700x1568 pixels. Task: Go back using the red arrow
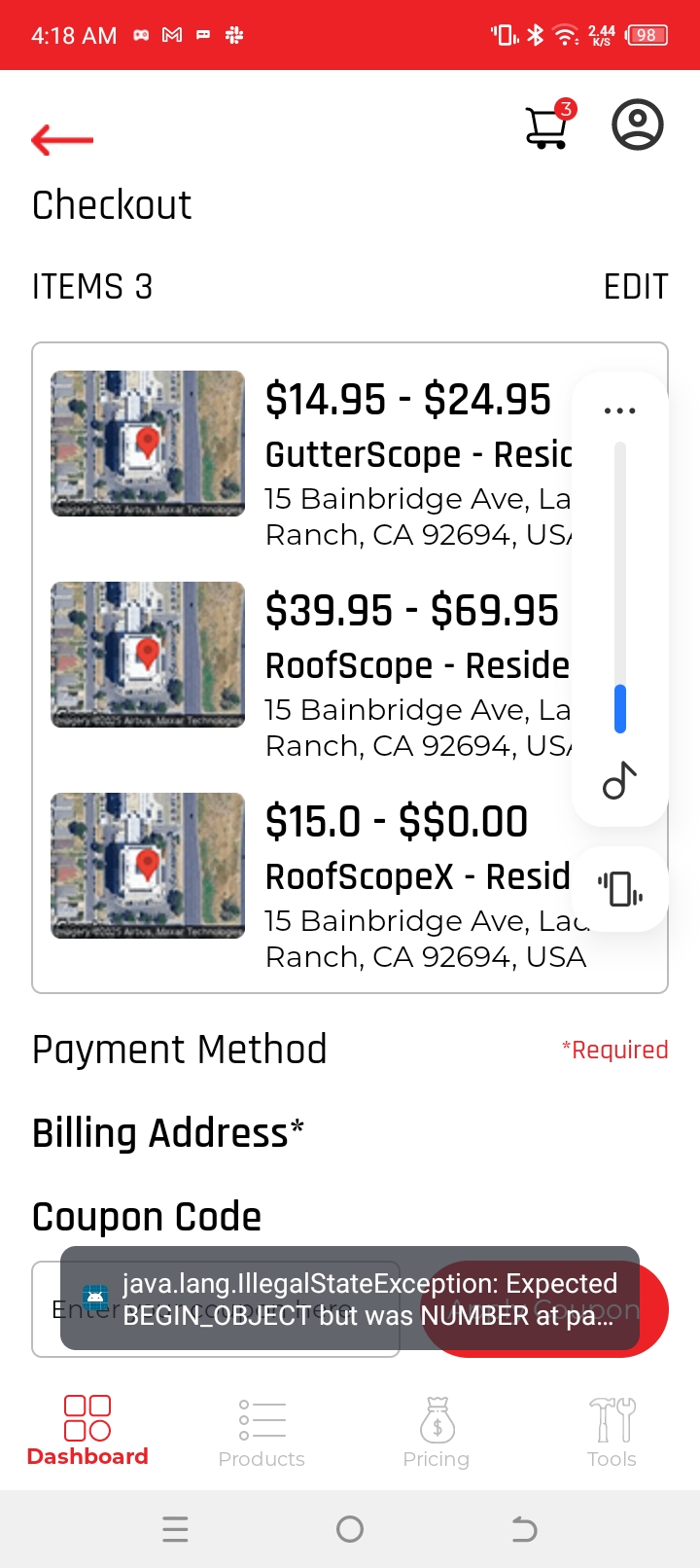pyautogui.click(x=62, y=140)
